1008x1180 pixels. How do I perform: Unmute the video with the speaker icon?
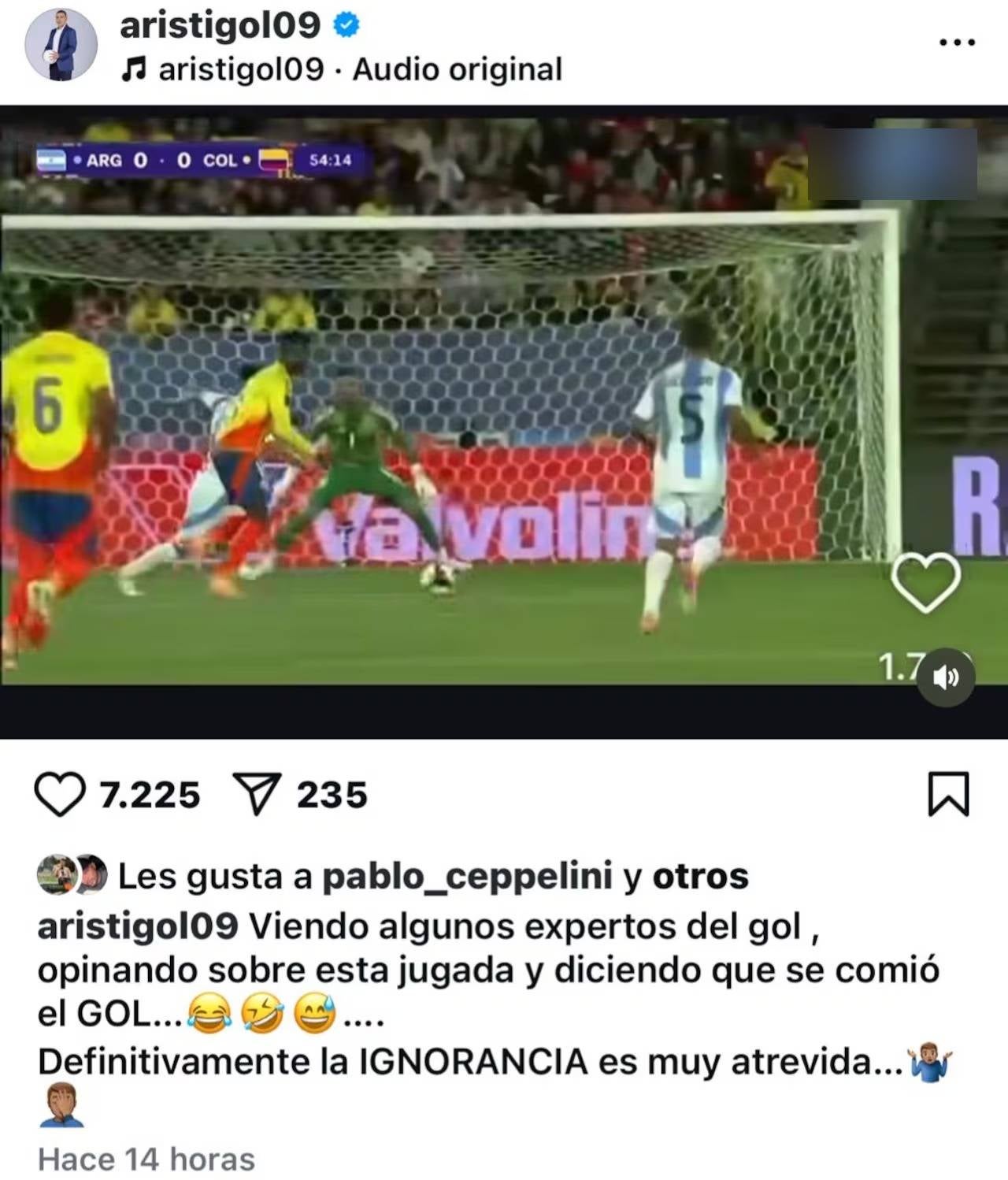pyautogui.click(x=946, y=677)
